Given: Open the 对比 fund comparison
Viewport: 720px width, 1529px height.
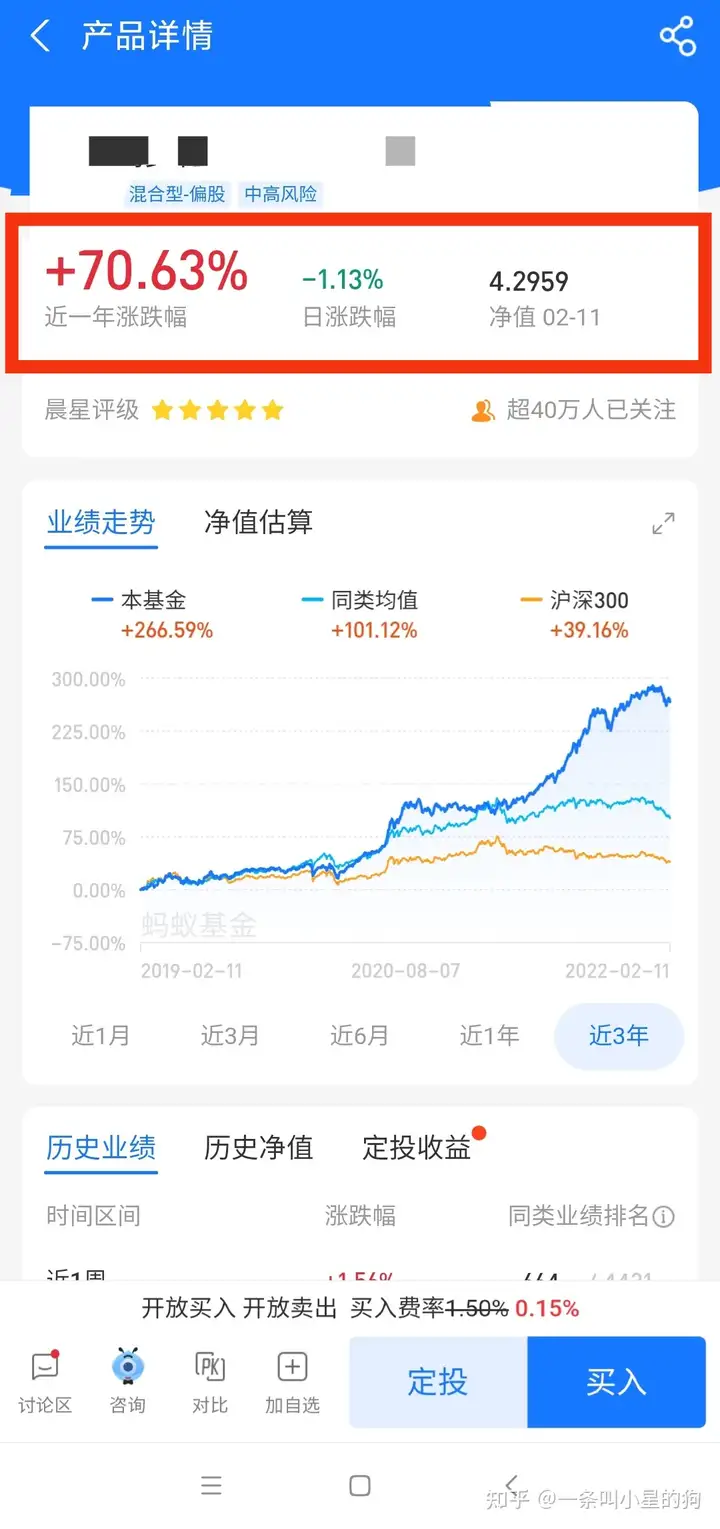Looking at the screenshot, I should pyautogui.click(x=210, y=1381).
